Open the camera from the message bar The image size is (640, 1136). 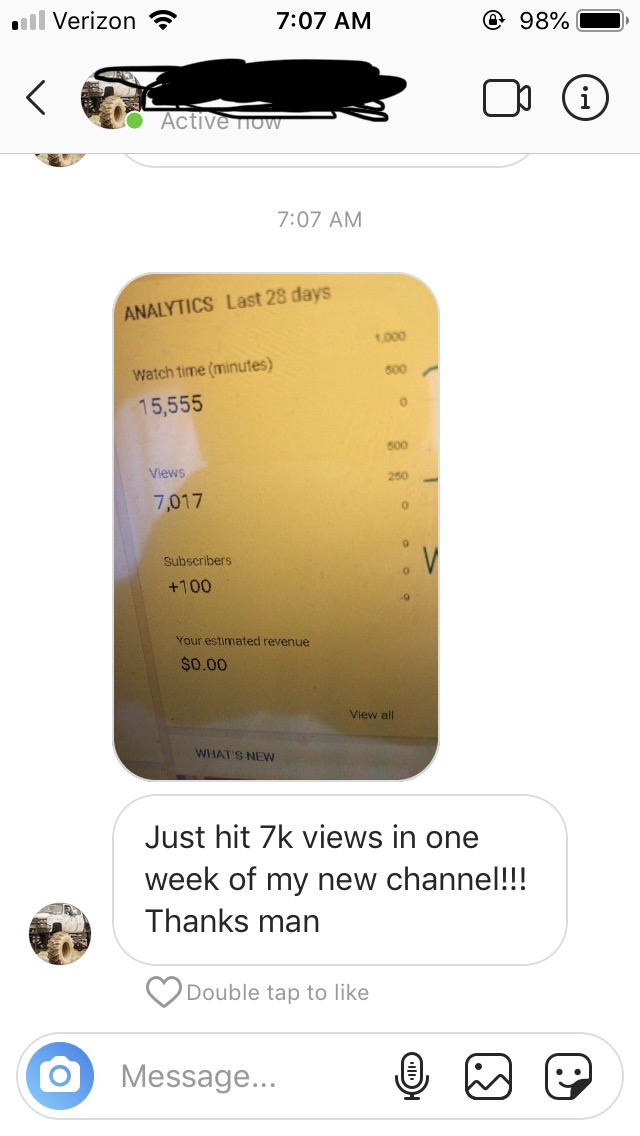pyautogui.click(x=60, y=1075)
